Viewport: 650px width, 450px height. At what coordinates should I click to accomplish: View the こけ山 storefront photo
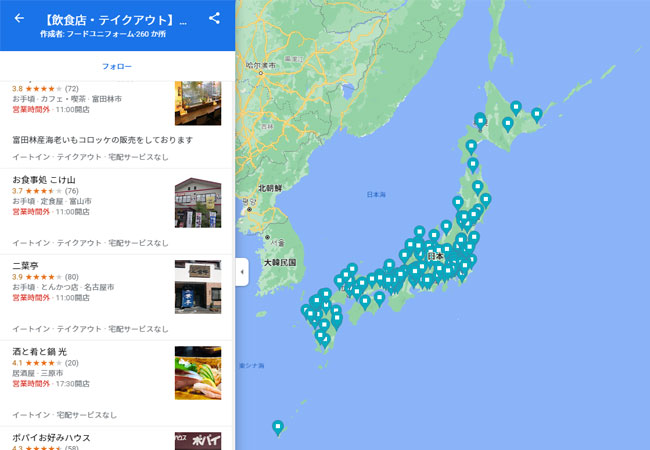(198, 203)
